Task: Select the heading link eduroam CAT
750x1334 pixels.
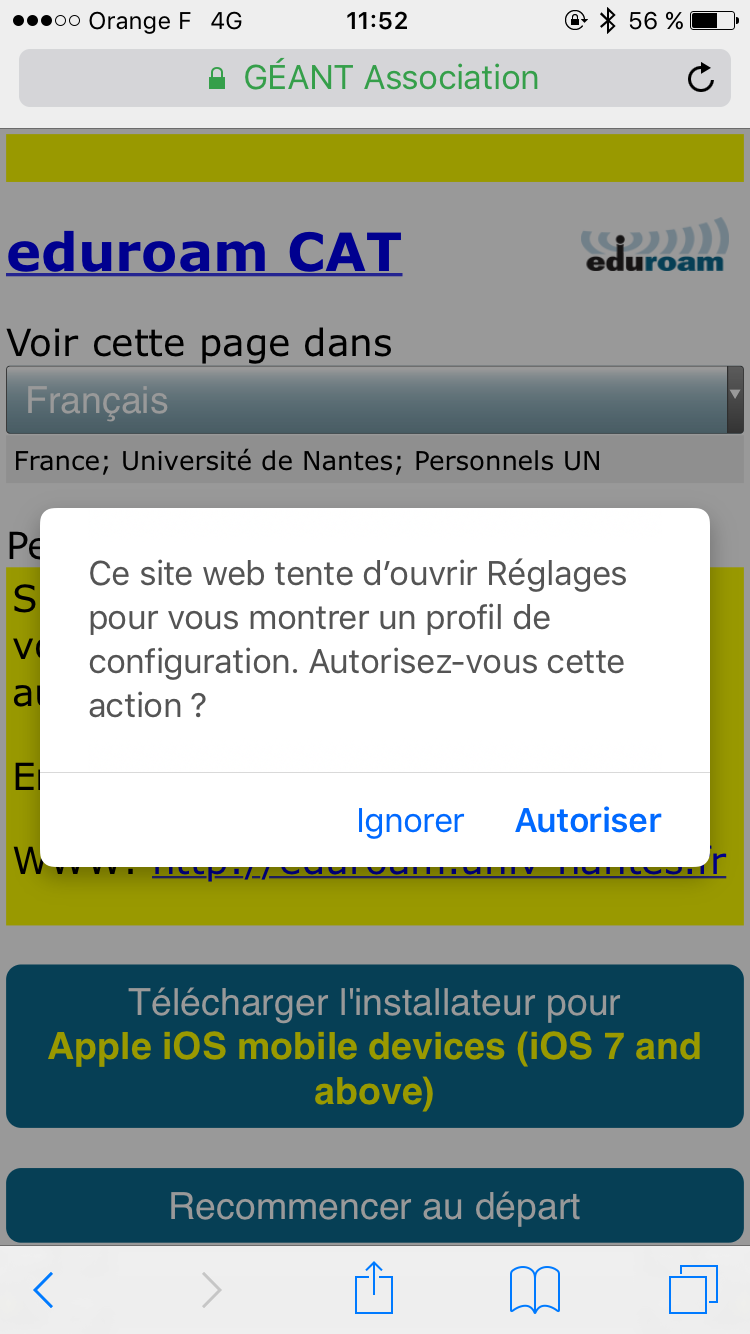Action: click(202, 252)
